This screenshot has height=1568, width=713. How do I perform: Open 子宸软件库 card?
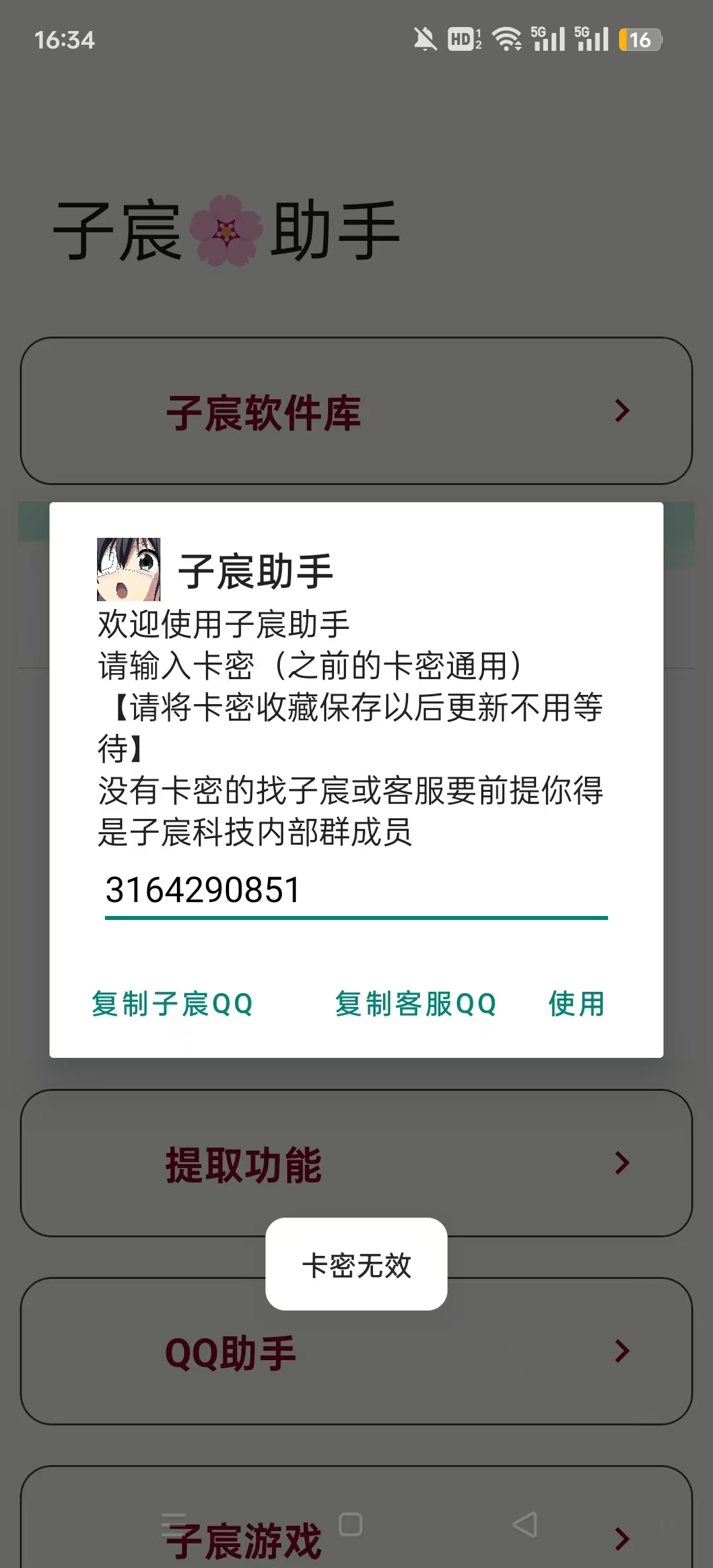[356, 411]
